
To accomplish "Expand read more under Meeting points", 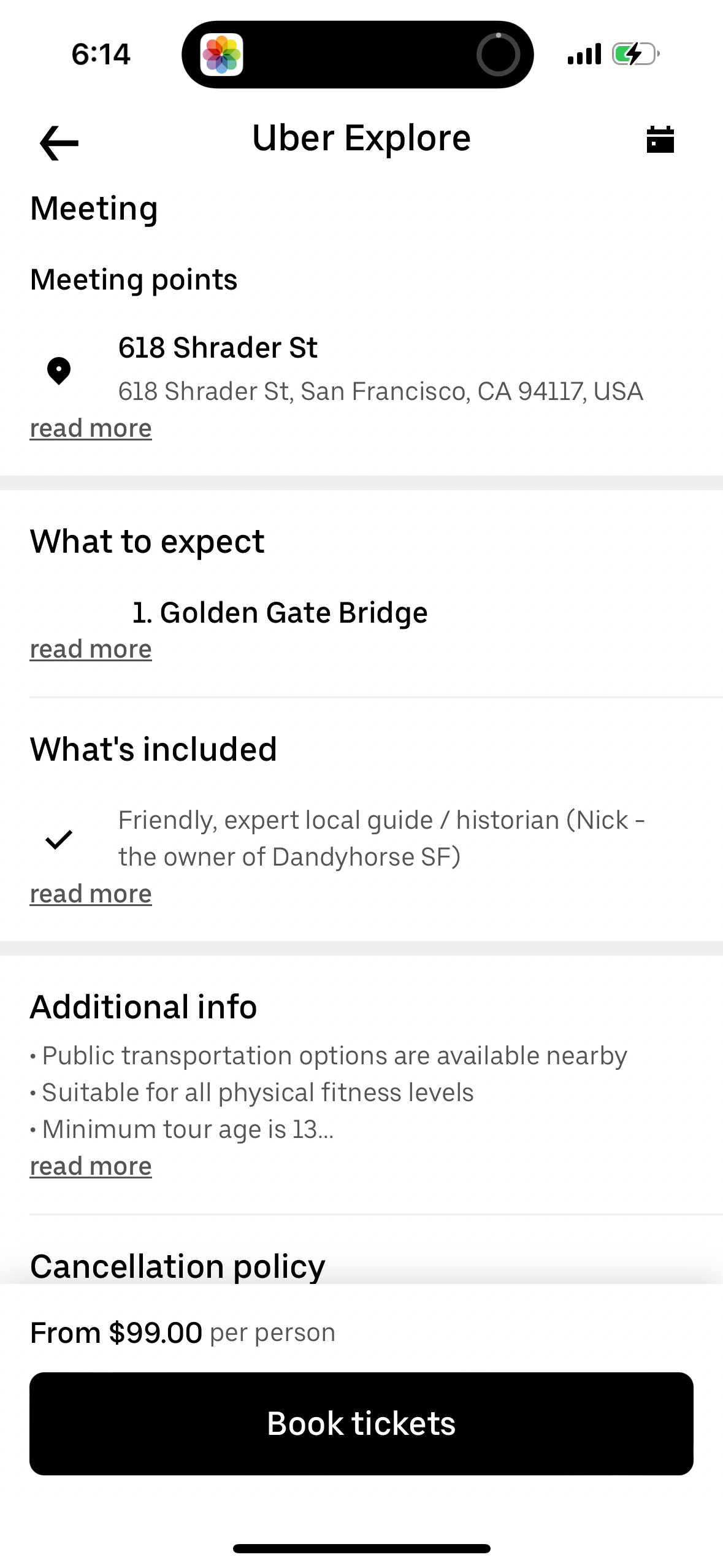I will coord(90,428).
